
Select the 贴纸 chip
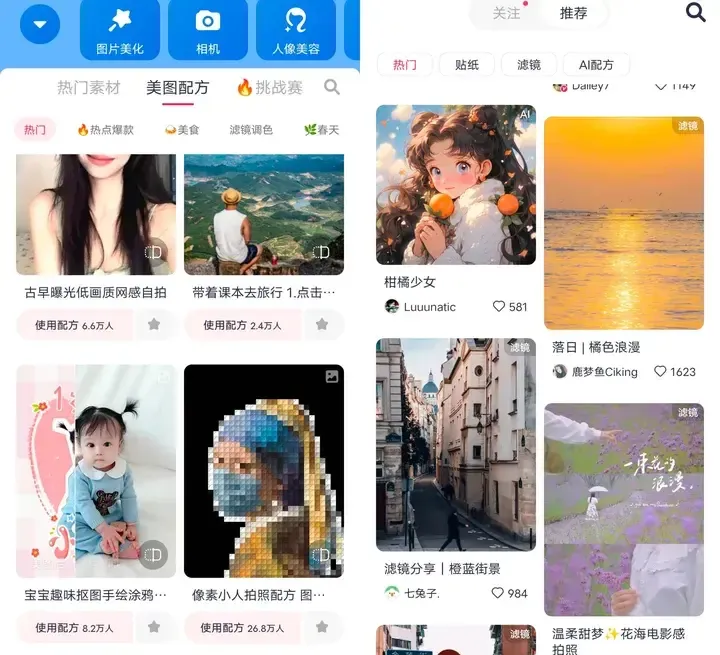(x=467, y=65)
